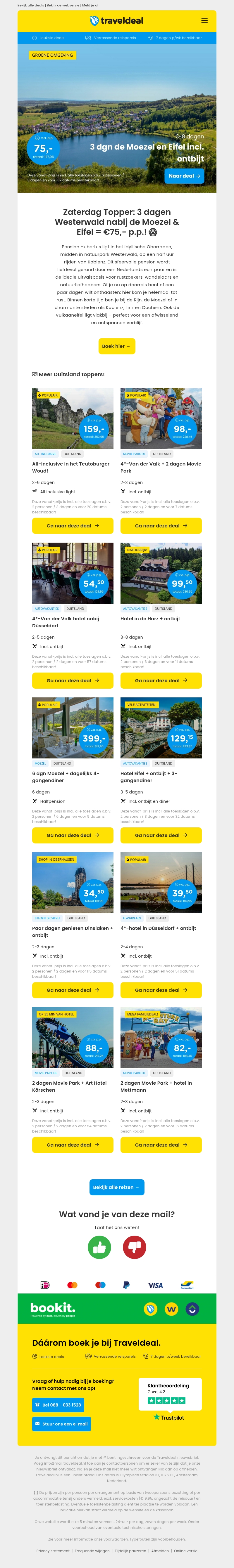Tap Stuur ons een e-mail
234x1568 pixels.
tap(61, 1424)
